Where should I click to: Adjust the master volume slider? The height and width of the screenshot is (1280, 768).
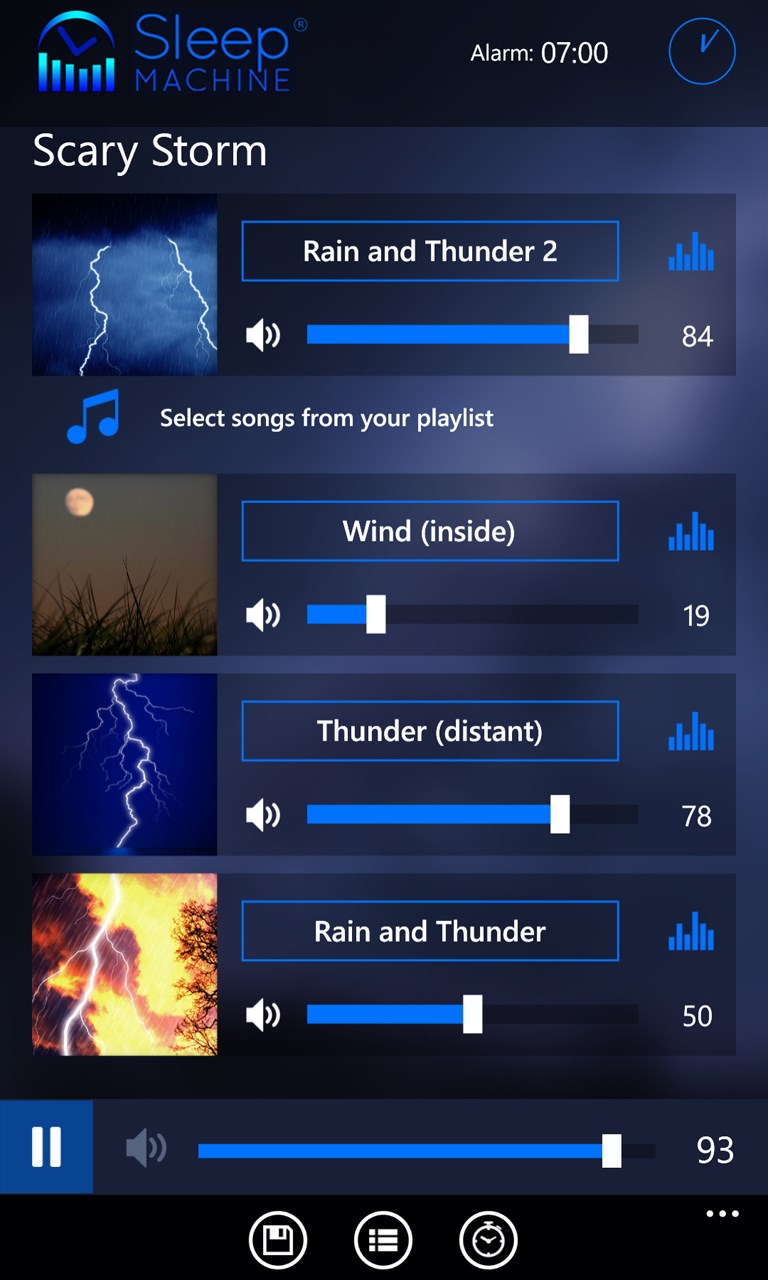click(x=611, y=1150)
